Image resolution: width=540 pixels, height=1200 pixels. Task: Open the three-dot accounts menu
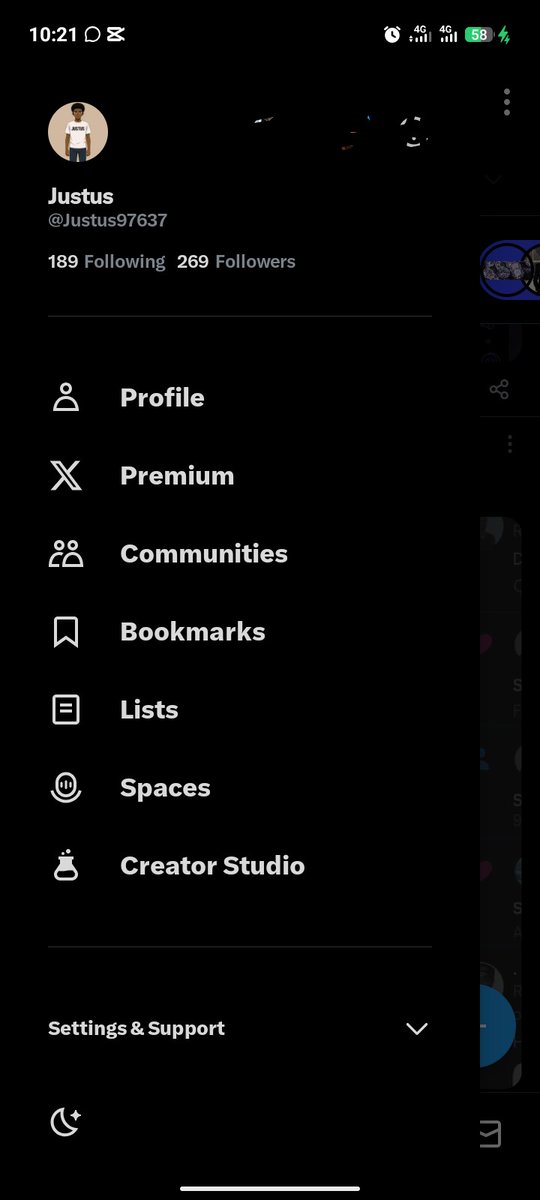click(507, 102)
